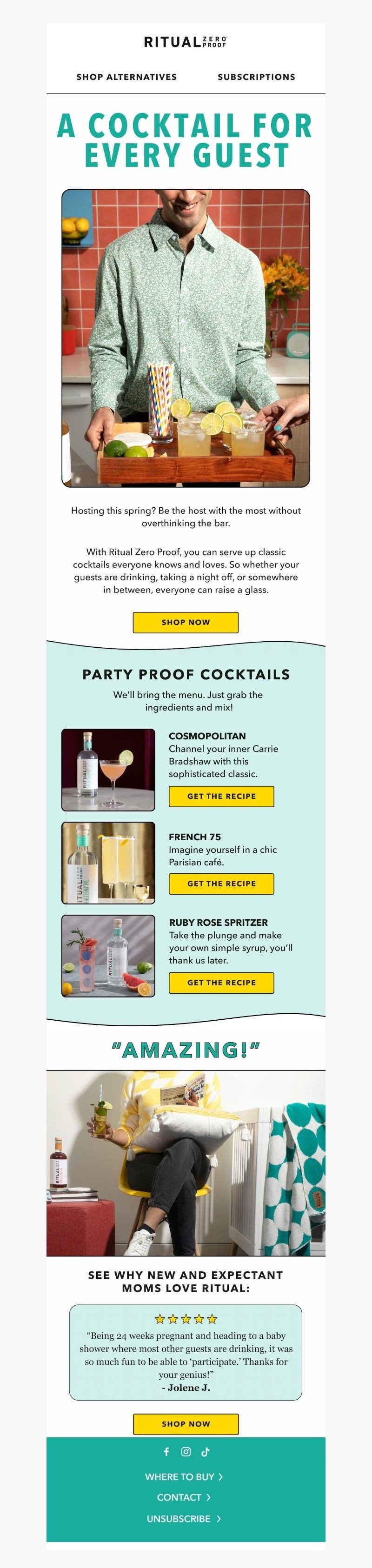The image size is (372, 1568).
Task: Open the Subscriptions link
Action: (x=256, y=77)
